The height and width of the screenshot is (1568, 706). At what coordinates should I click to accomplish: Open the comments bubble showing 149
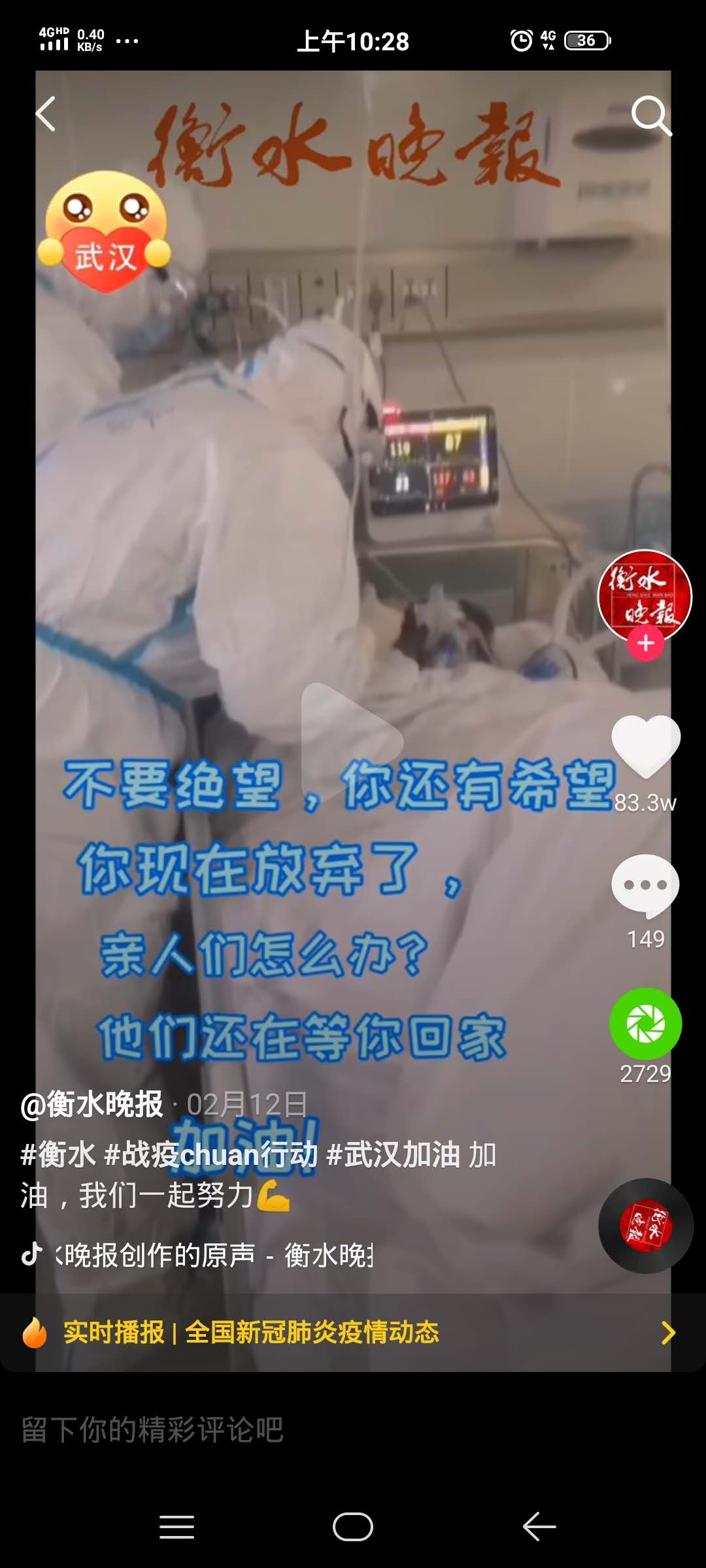point(645,885)
